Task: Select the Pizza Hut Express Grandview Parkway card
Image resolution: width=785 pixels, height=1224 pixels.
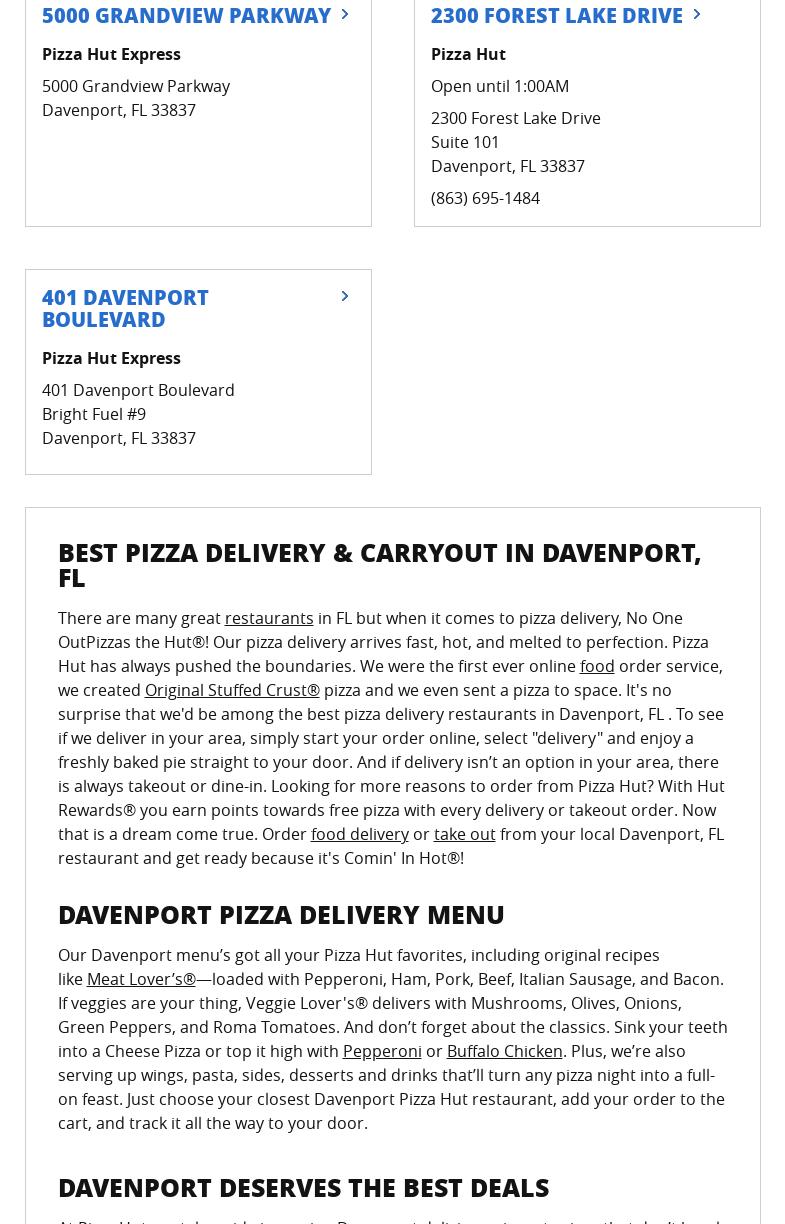Action: 198,113
